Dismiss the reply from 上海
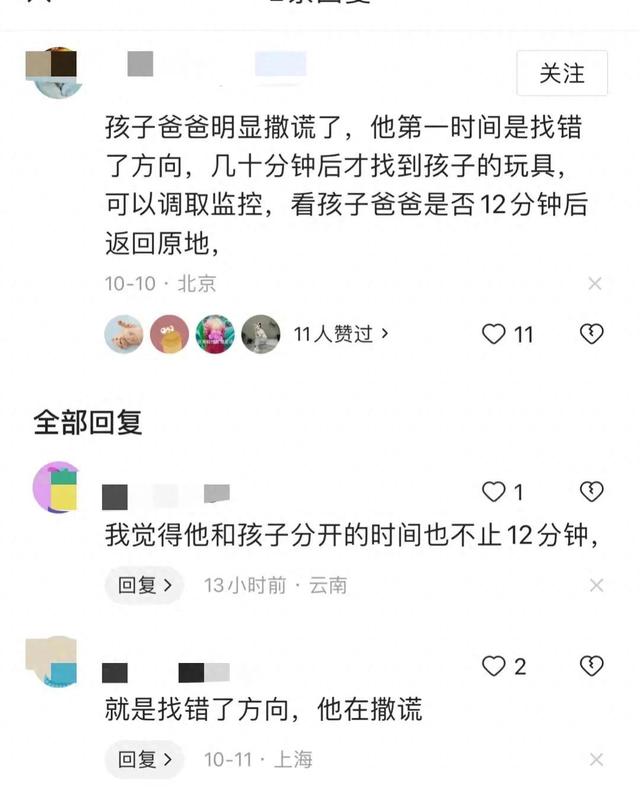The height and width of the screenshot is (788, 640). 594,760
